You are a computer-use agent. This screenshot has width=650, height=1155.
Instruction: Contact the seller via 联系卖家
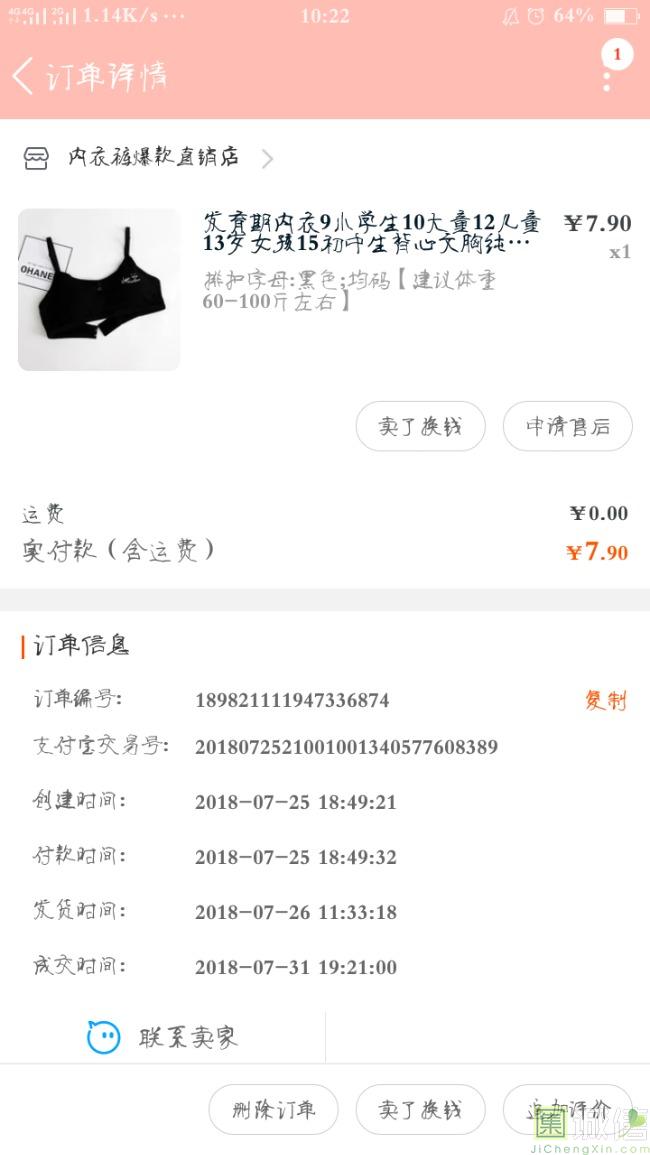pos(163,1037)
